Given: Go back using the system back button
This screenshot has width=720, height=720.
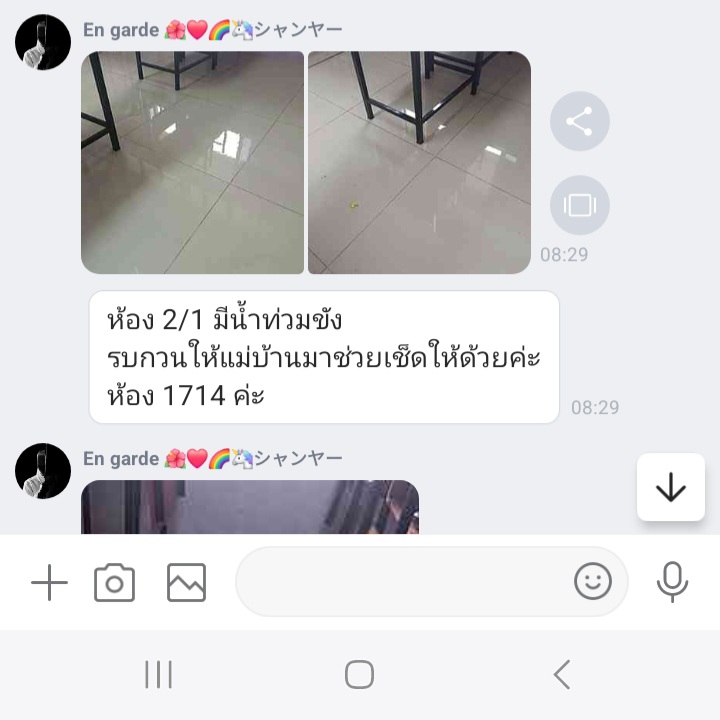Looking at the screenshot, I should point(562,675).
